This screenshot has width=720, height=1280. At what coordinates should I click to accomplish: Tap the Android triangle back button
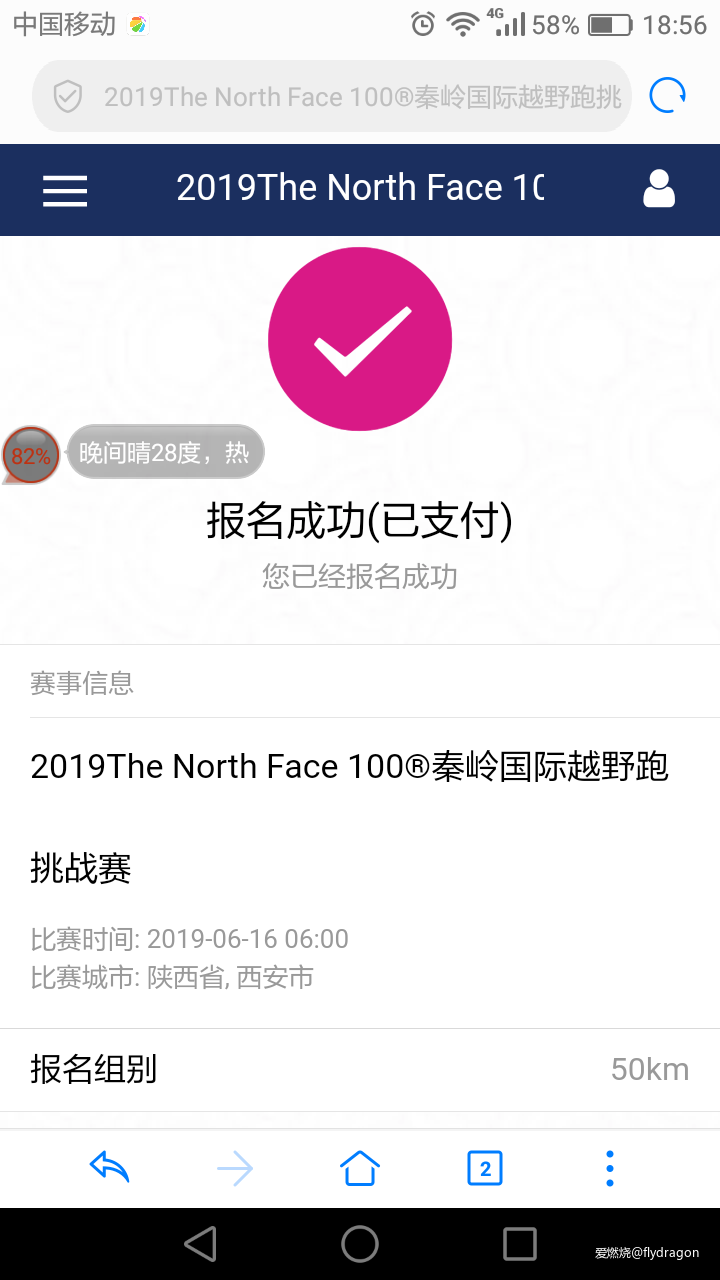pos(199,1244)
